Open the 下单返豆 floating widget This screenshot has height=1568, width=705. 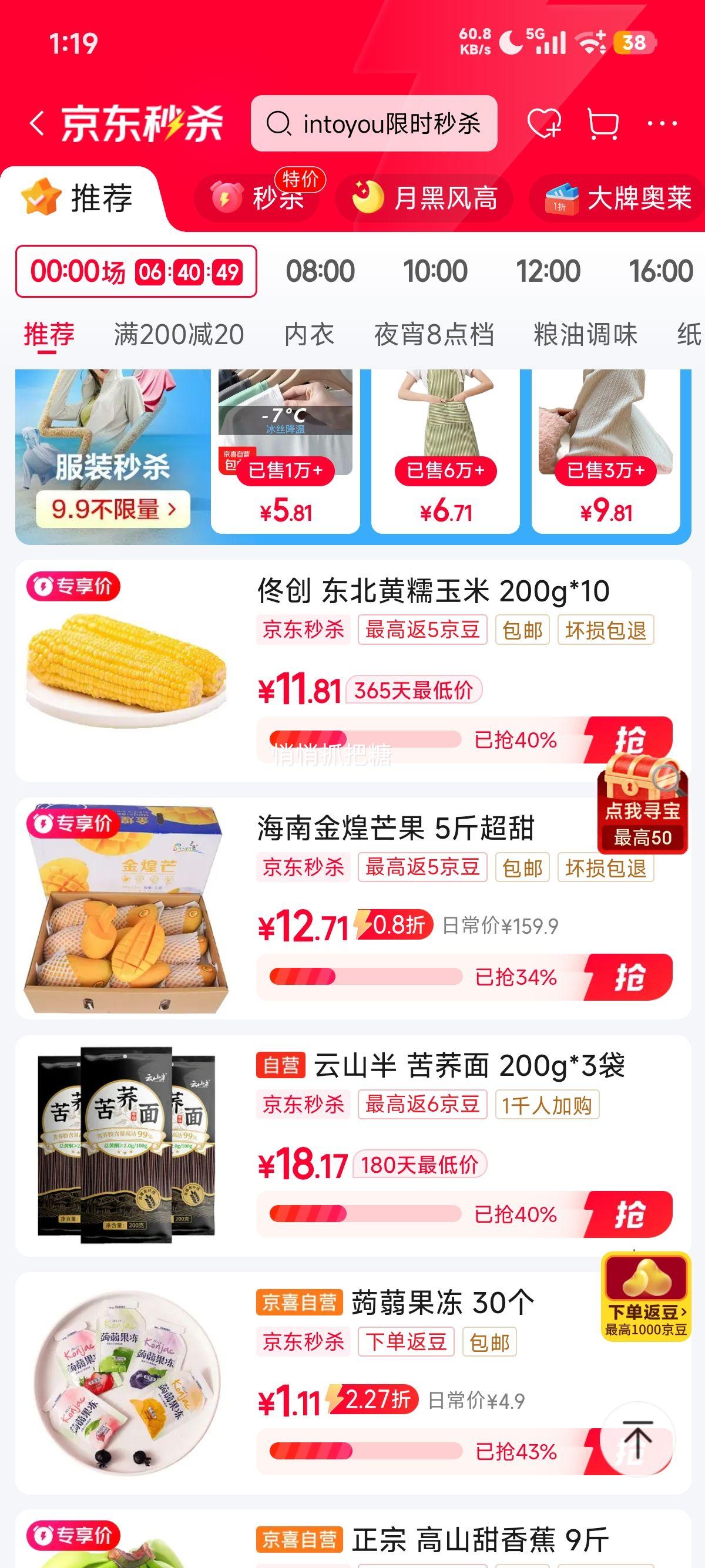pos(646,1297)
